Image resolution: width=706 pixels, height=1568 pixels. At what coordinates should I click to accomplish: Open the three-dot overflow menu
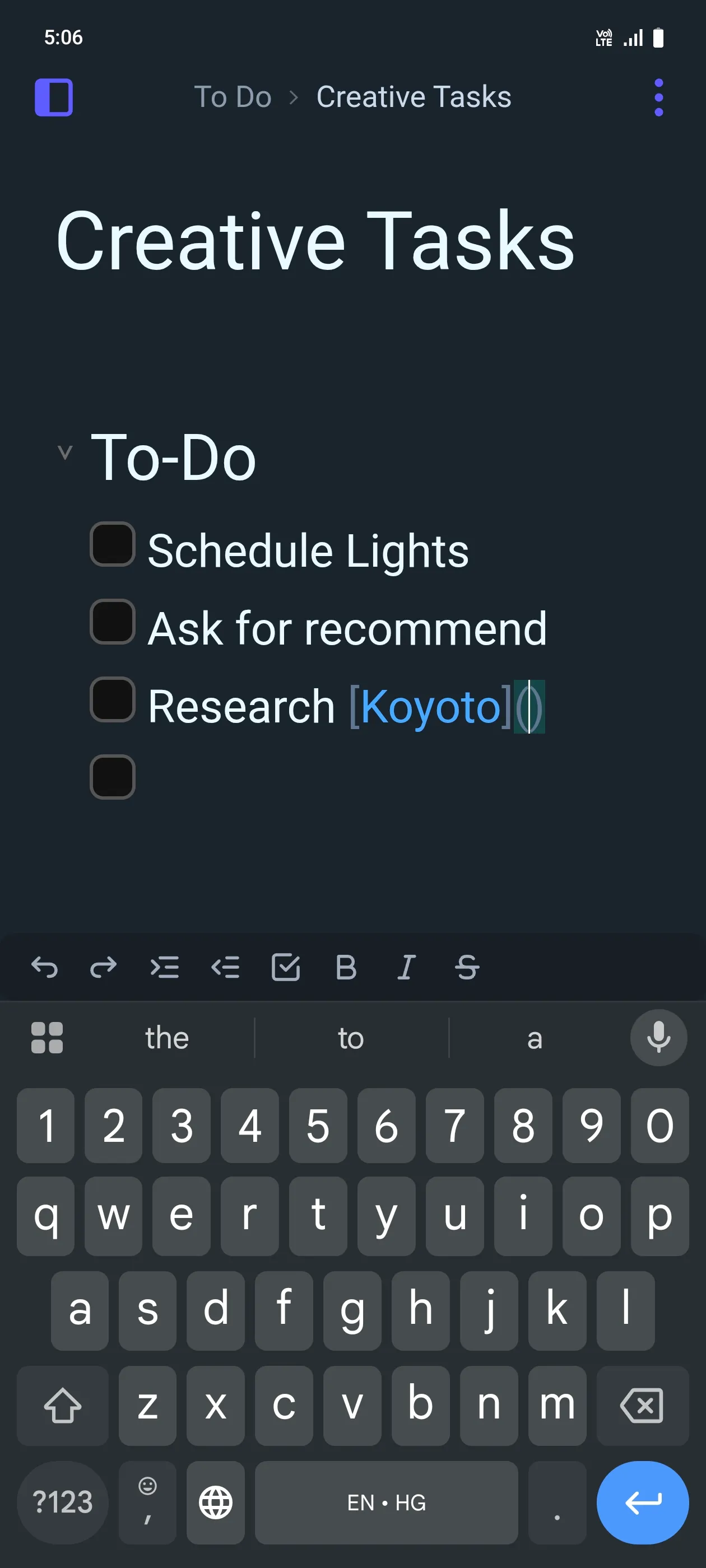point(658,97)
